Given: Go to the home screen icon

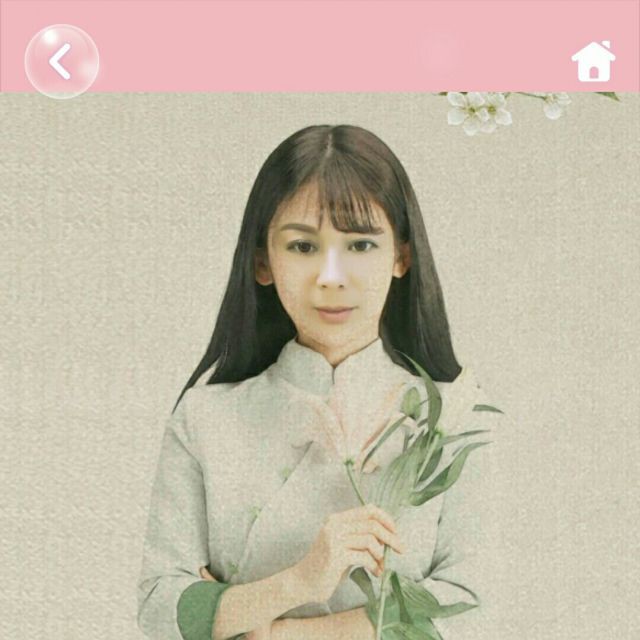Looking at the screenshot, I should 593,61.
